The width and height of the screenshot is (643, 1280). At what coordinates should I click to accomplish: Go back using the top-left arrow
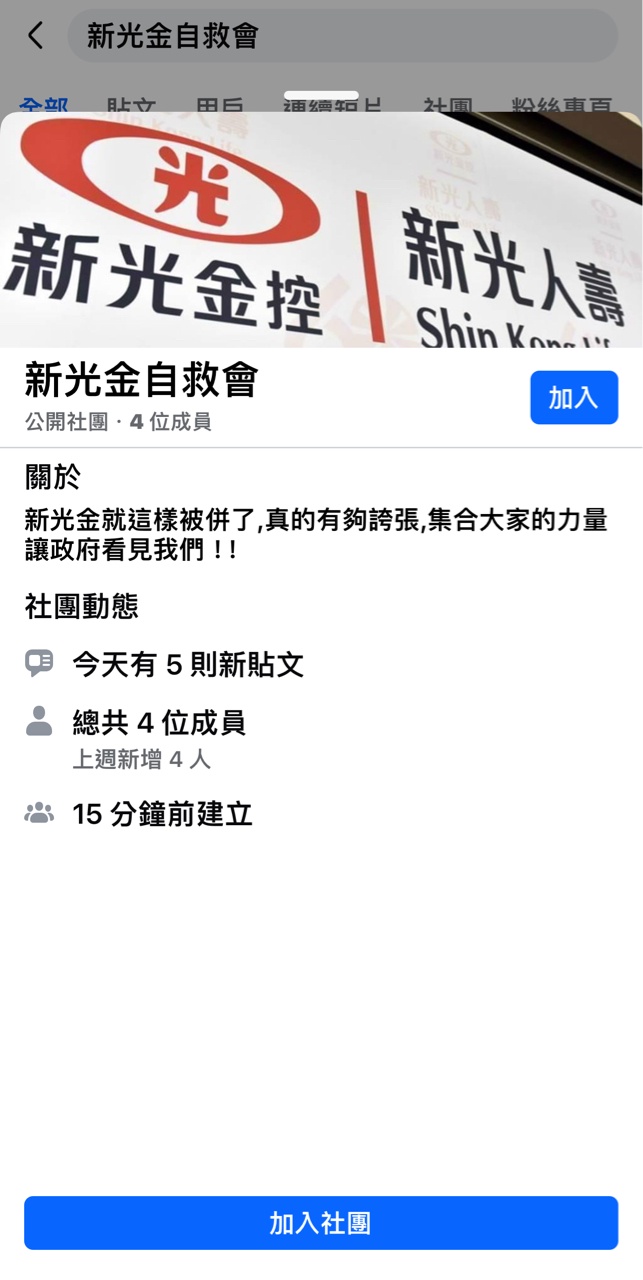click(36, 36)
